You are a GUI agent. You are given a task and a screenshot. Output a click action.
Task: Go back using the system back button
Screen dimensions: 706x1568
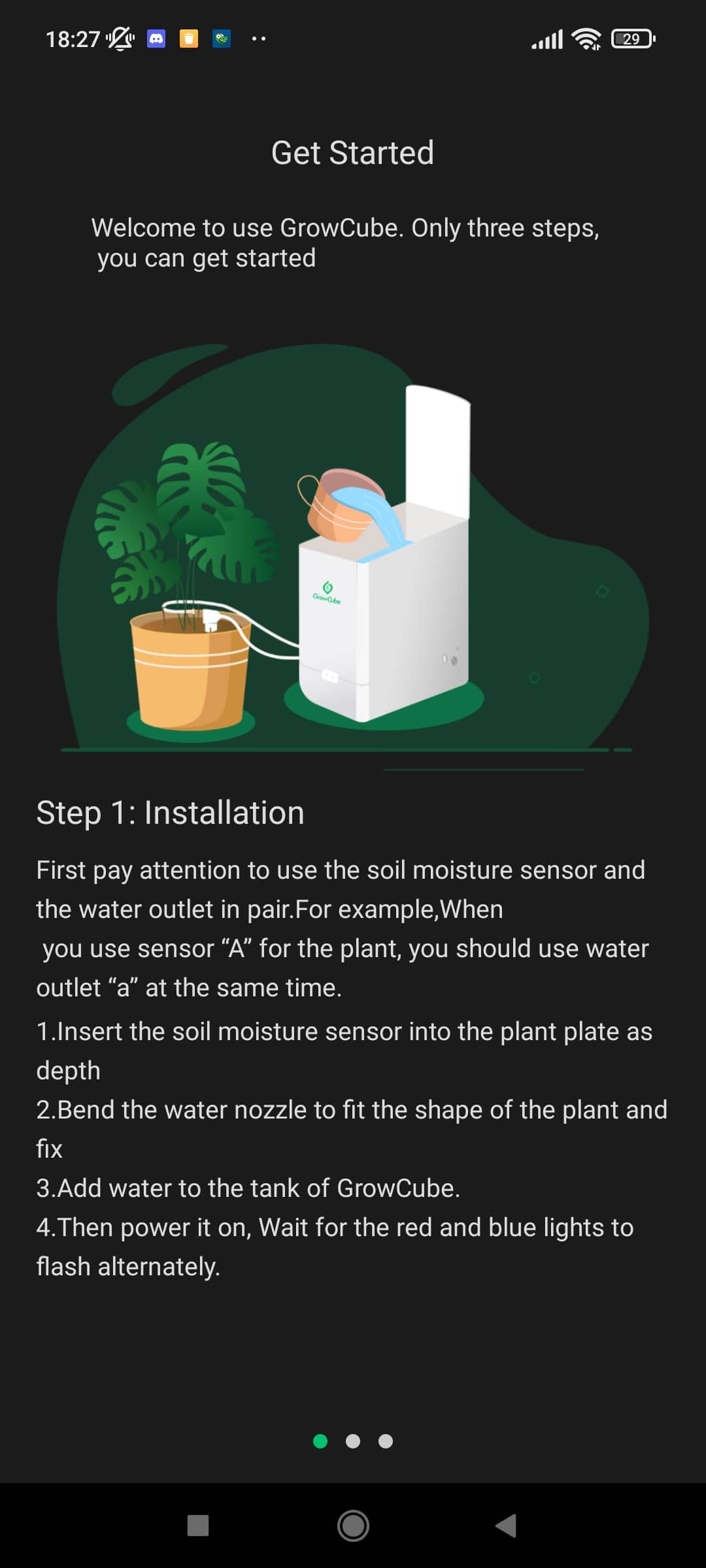point(506,1526)
